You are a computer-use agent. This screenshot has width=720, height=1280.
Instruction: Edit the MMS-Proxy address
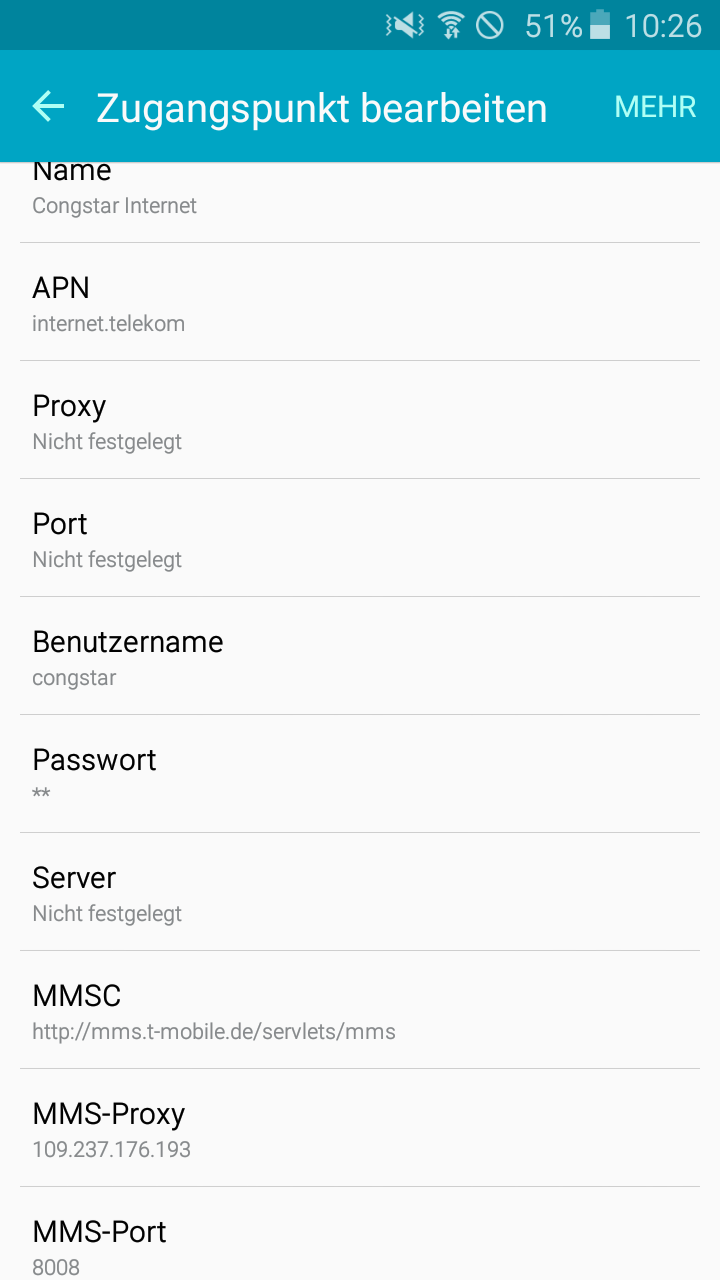(360, 1129)
